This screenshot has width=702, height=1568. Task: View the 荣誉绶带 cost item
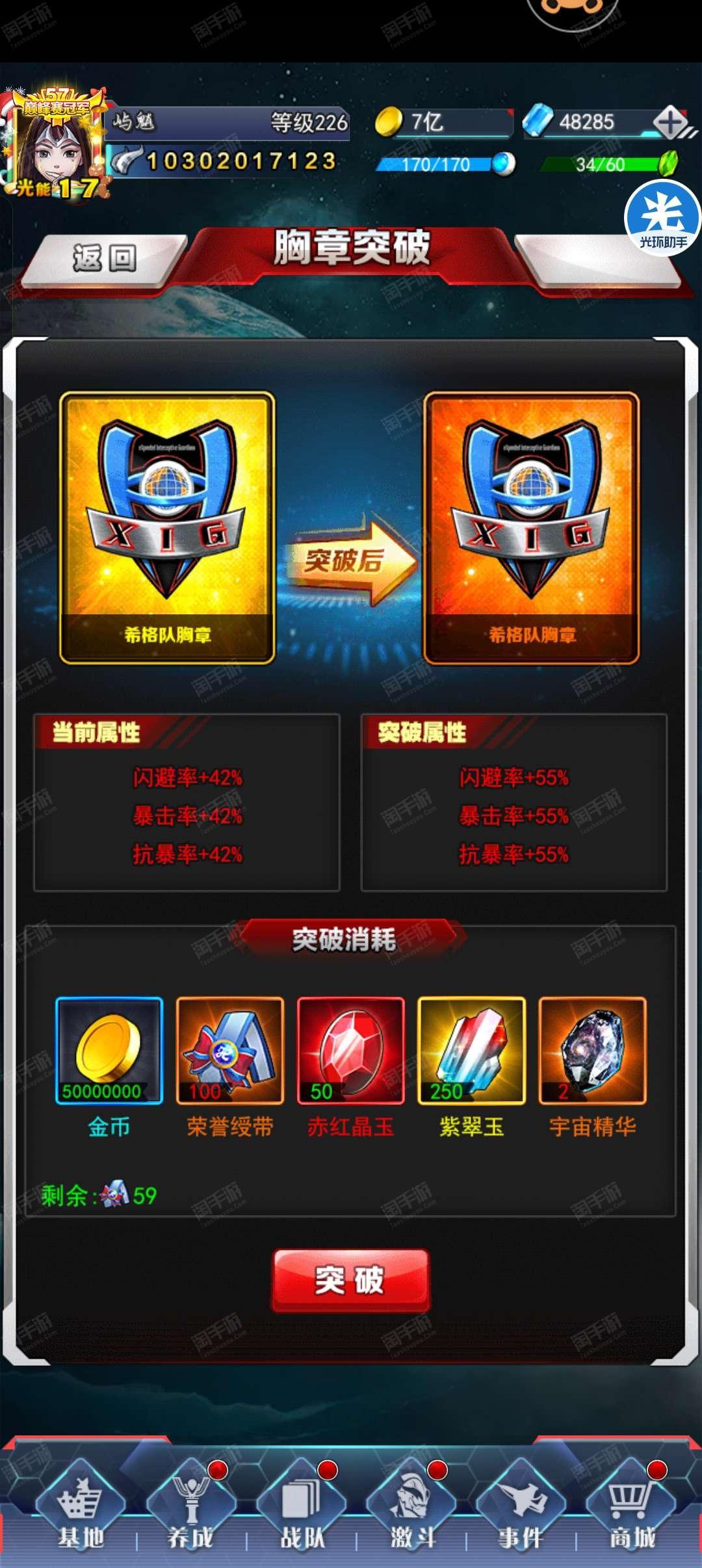(x=230, y=1051)
